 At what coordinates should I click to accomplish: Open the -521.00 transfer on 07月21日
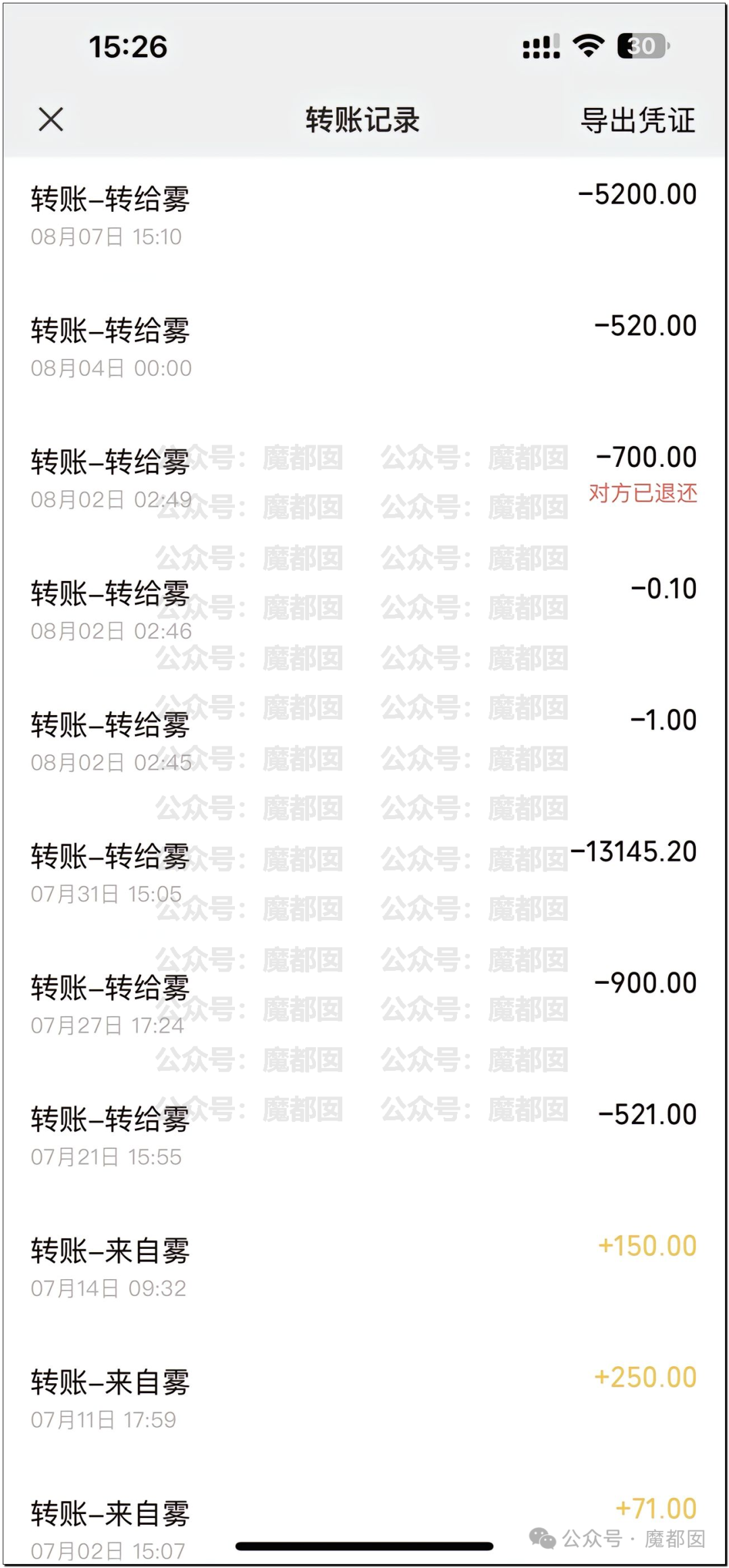[364, 1137]
